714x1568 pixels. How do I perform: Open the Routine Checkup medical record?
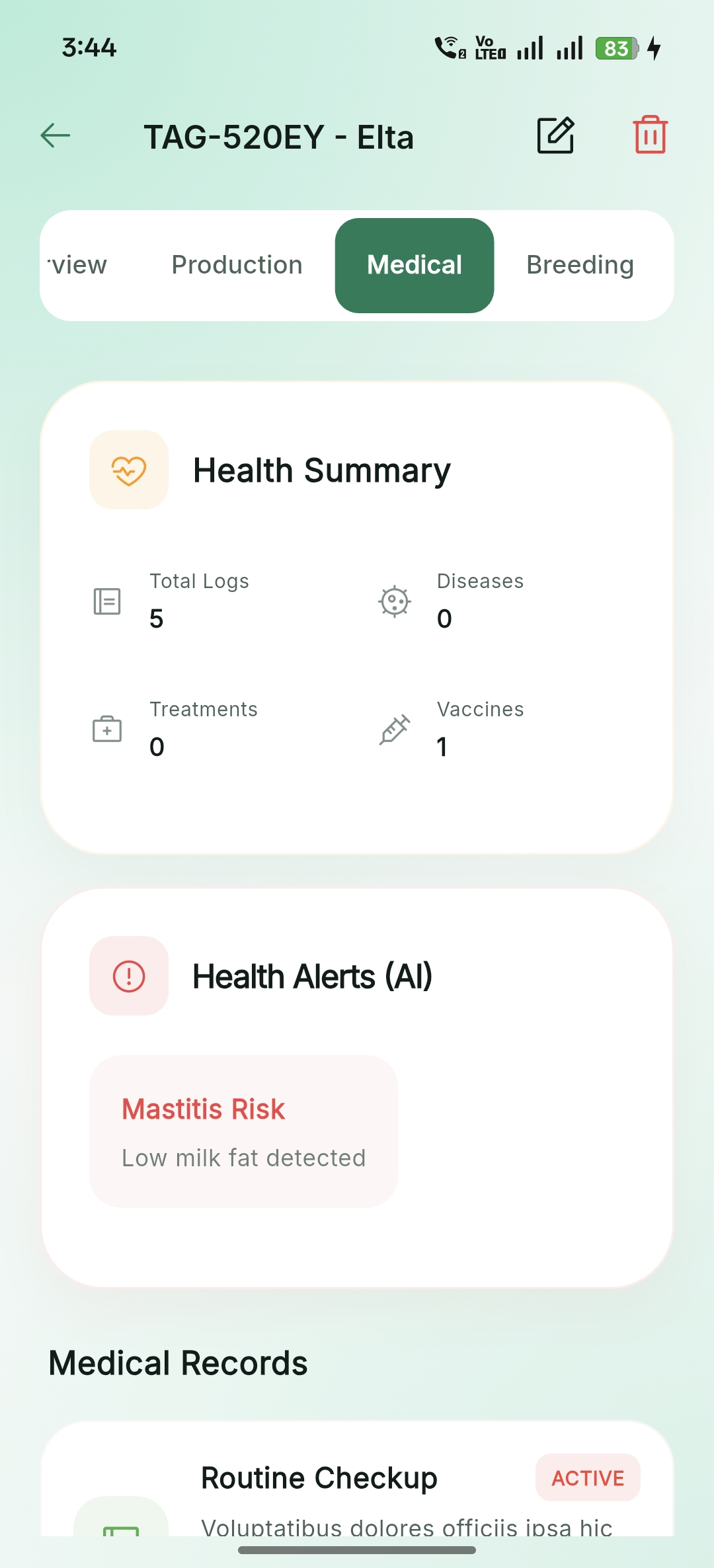(357, 1487)
